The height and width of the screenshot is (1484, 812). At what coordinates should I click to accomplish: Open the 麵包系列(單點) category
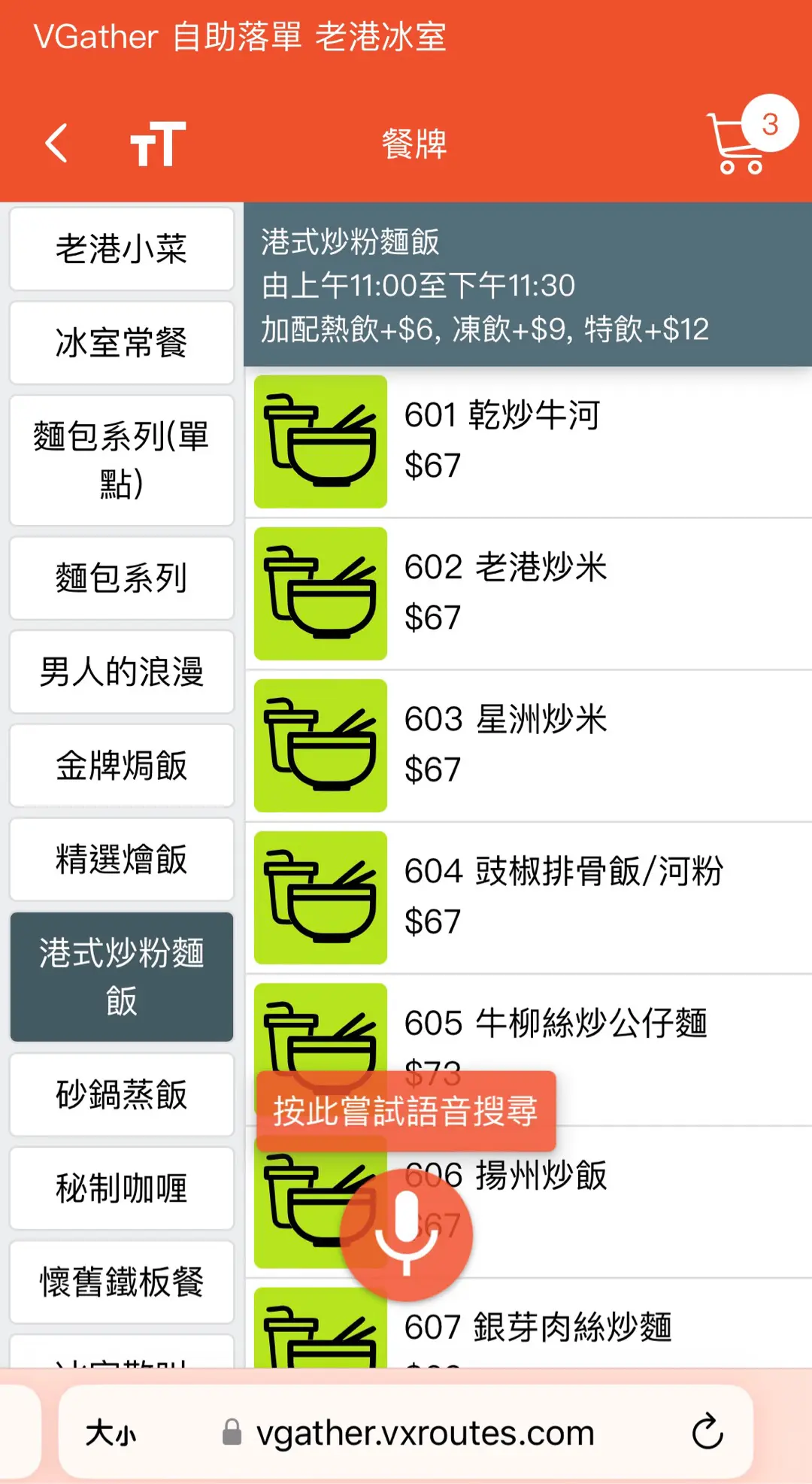pos(121,460)
